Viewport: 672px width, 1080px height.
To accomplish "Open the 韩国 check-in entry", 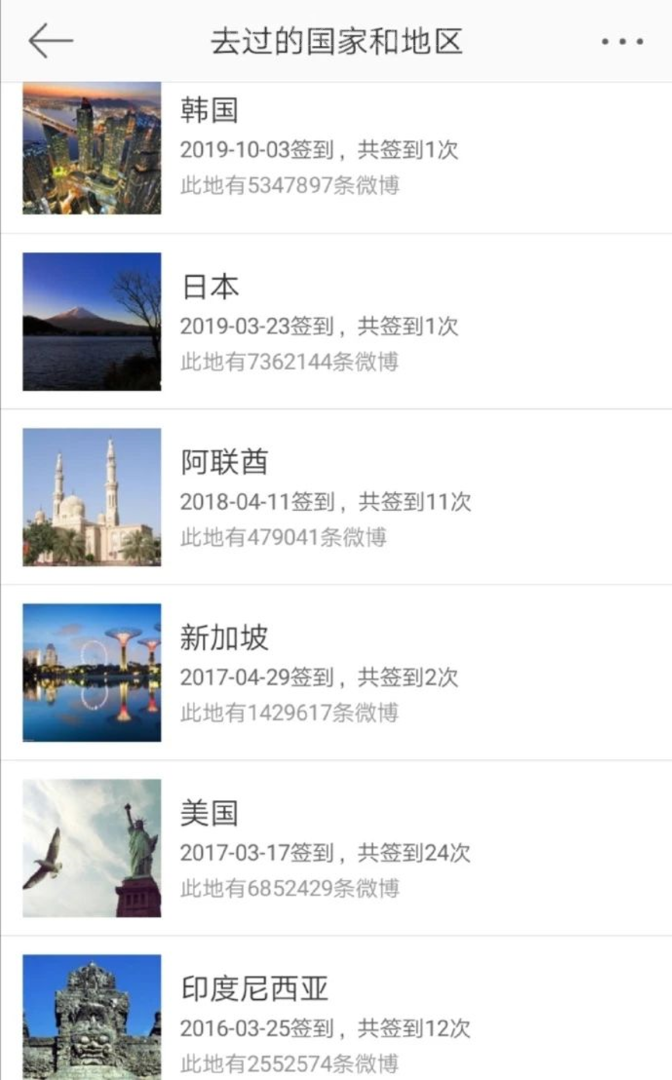I will point(336,150).
